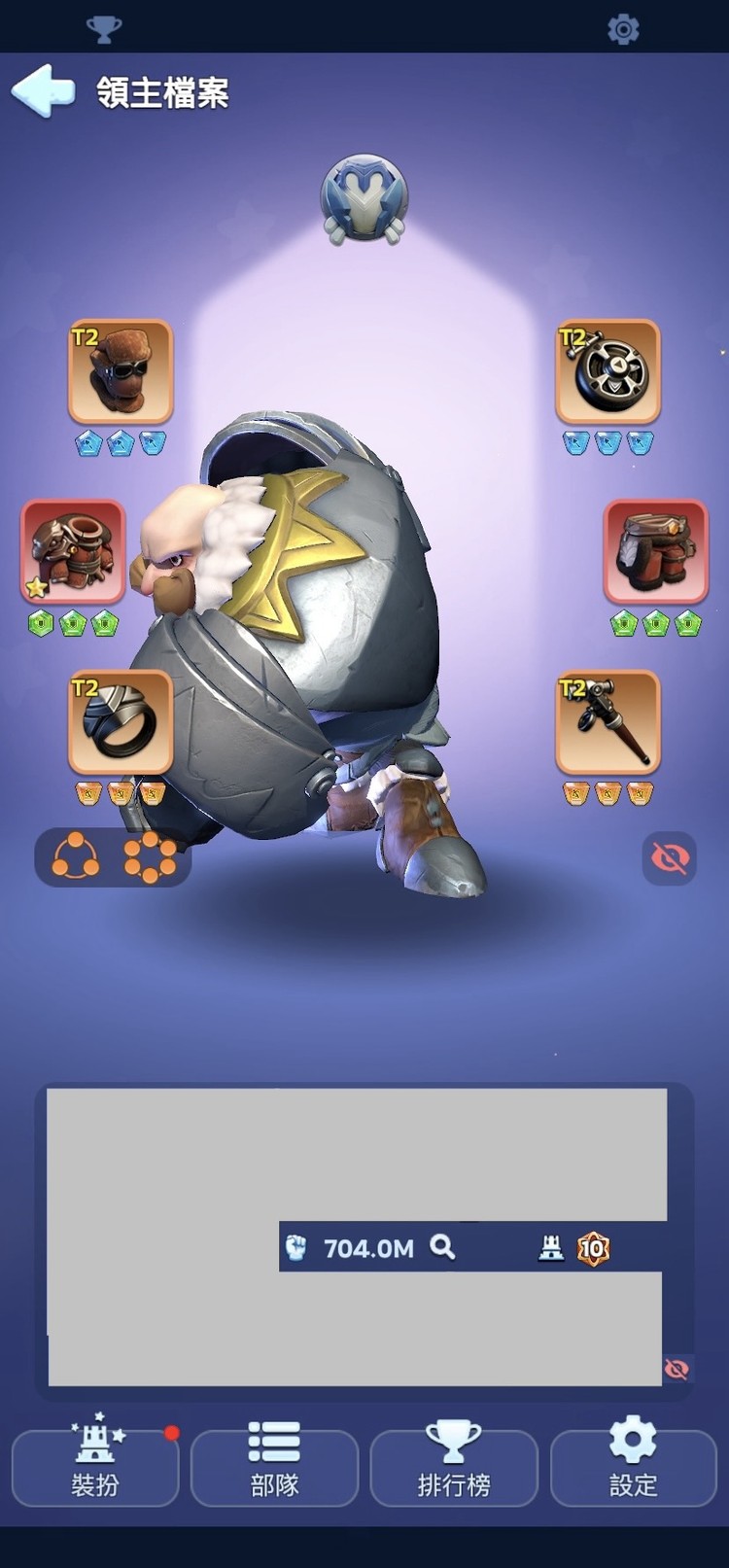Image resolution: width=729 pixels, height=1568 pixels.
Task: Tap the winged badge emblem above the character
Action: pos(364,199)
